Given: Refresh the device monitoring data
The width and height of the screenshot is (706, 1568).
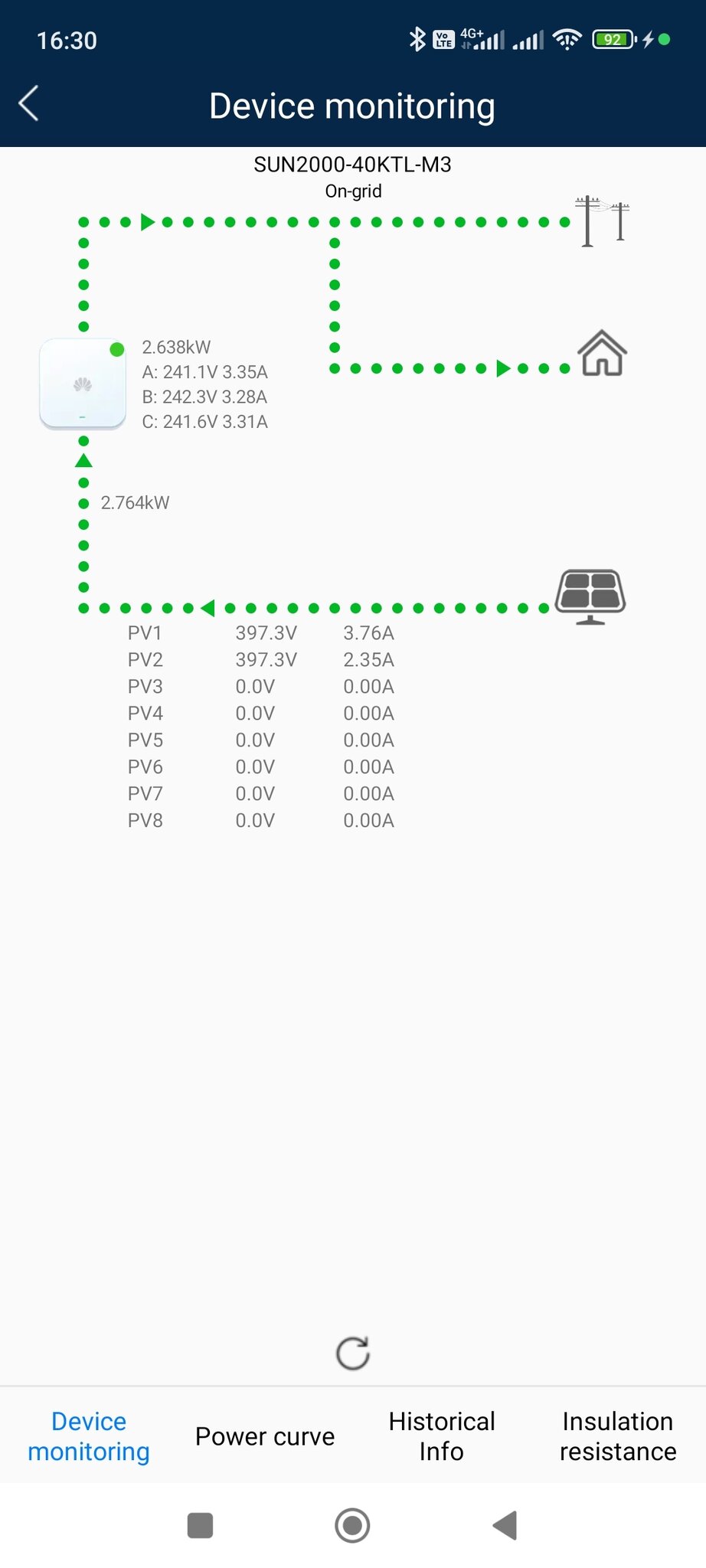Looking at the screenshot, I should (x=353, y=1353).
